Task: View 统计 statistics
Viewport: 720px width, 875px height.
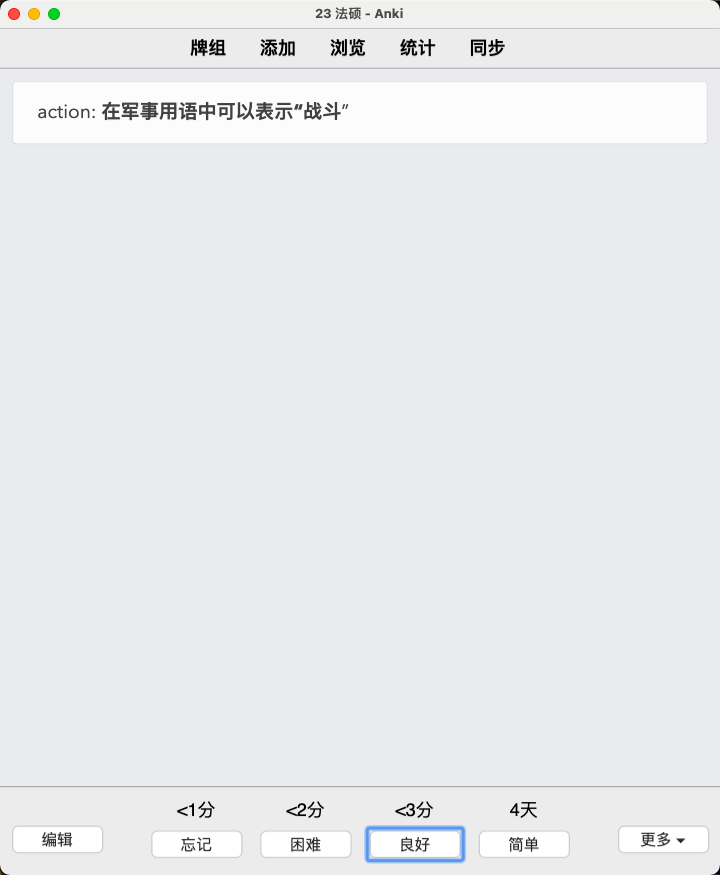Action: (x=417, y=48)
